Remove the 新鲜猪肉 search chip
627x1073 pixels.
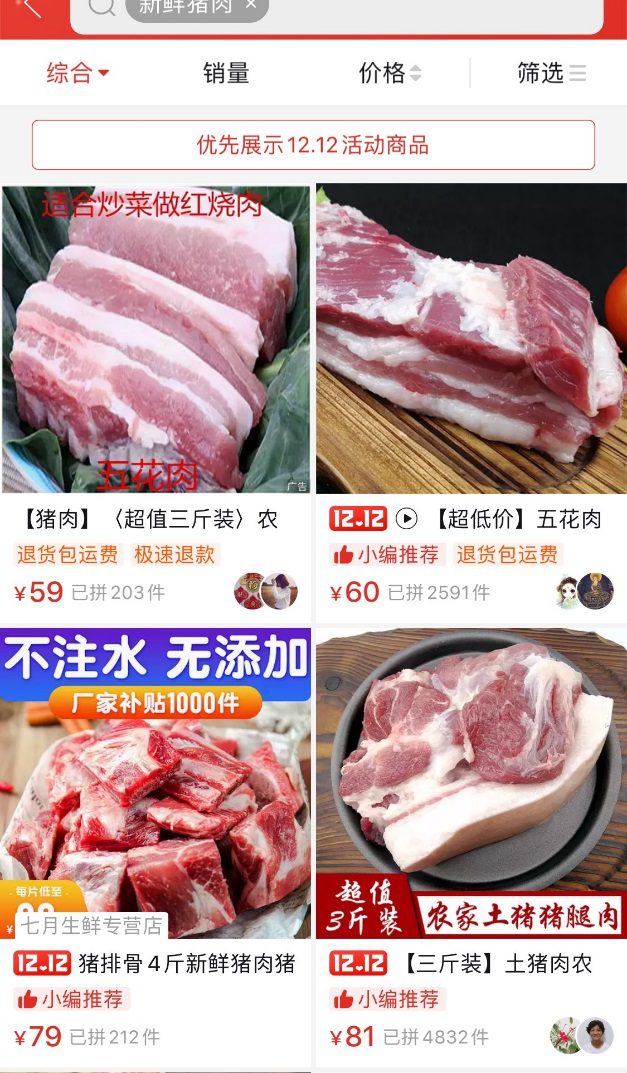click(251, 5)
